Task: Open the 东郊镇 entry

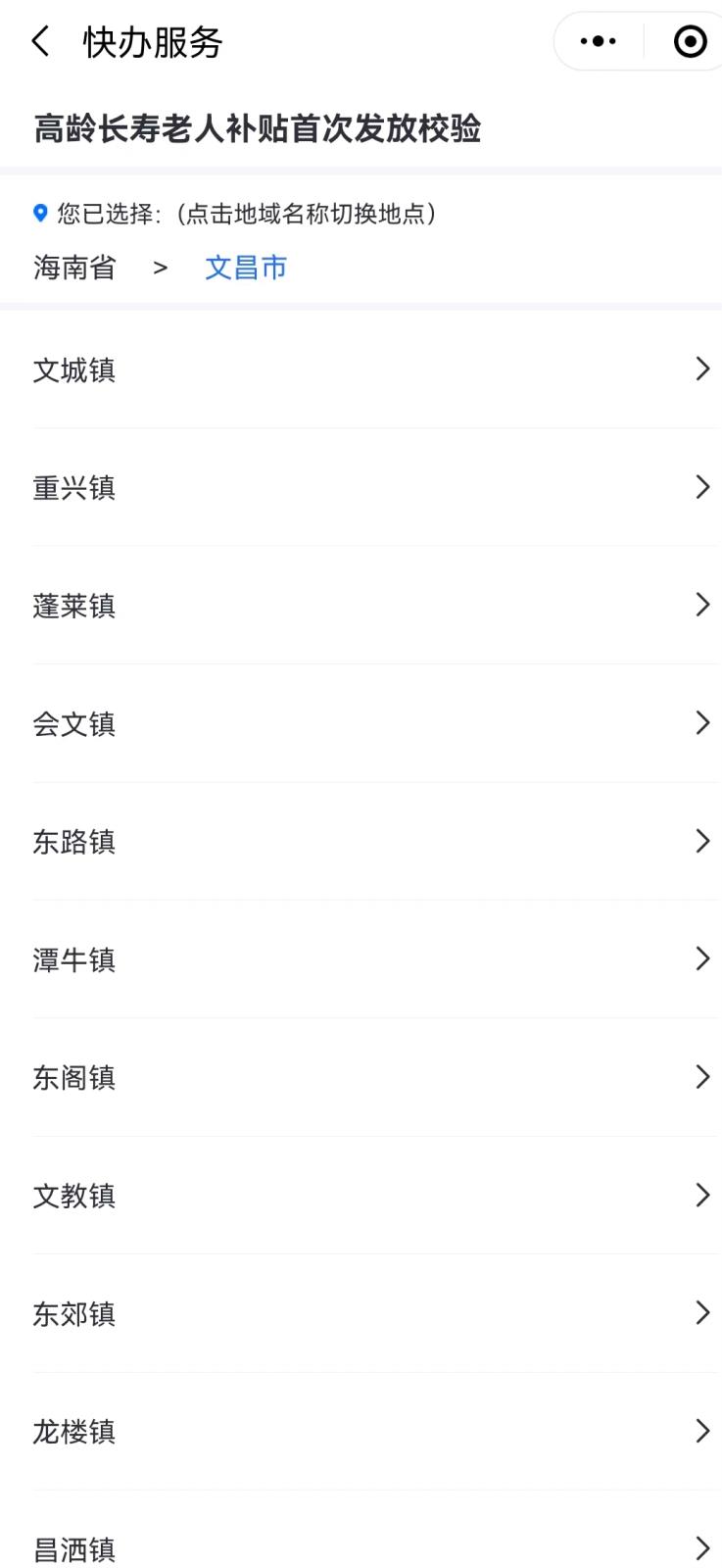Action: tap(361, 1313)
